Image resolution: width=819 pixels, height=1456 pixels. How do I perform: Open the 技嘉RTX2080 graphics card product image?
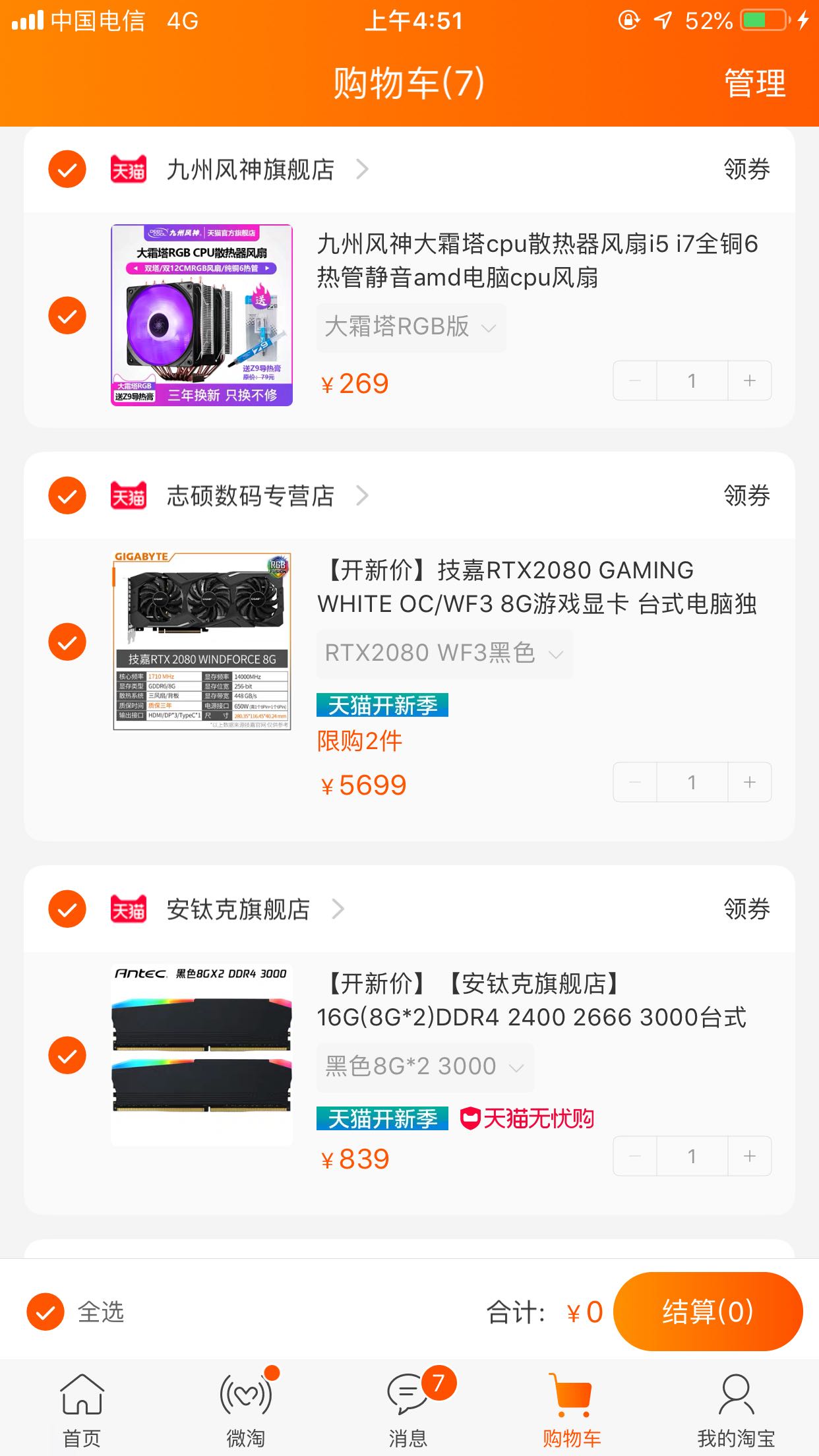click(x=202, y=642)
